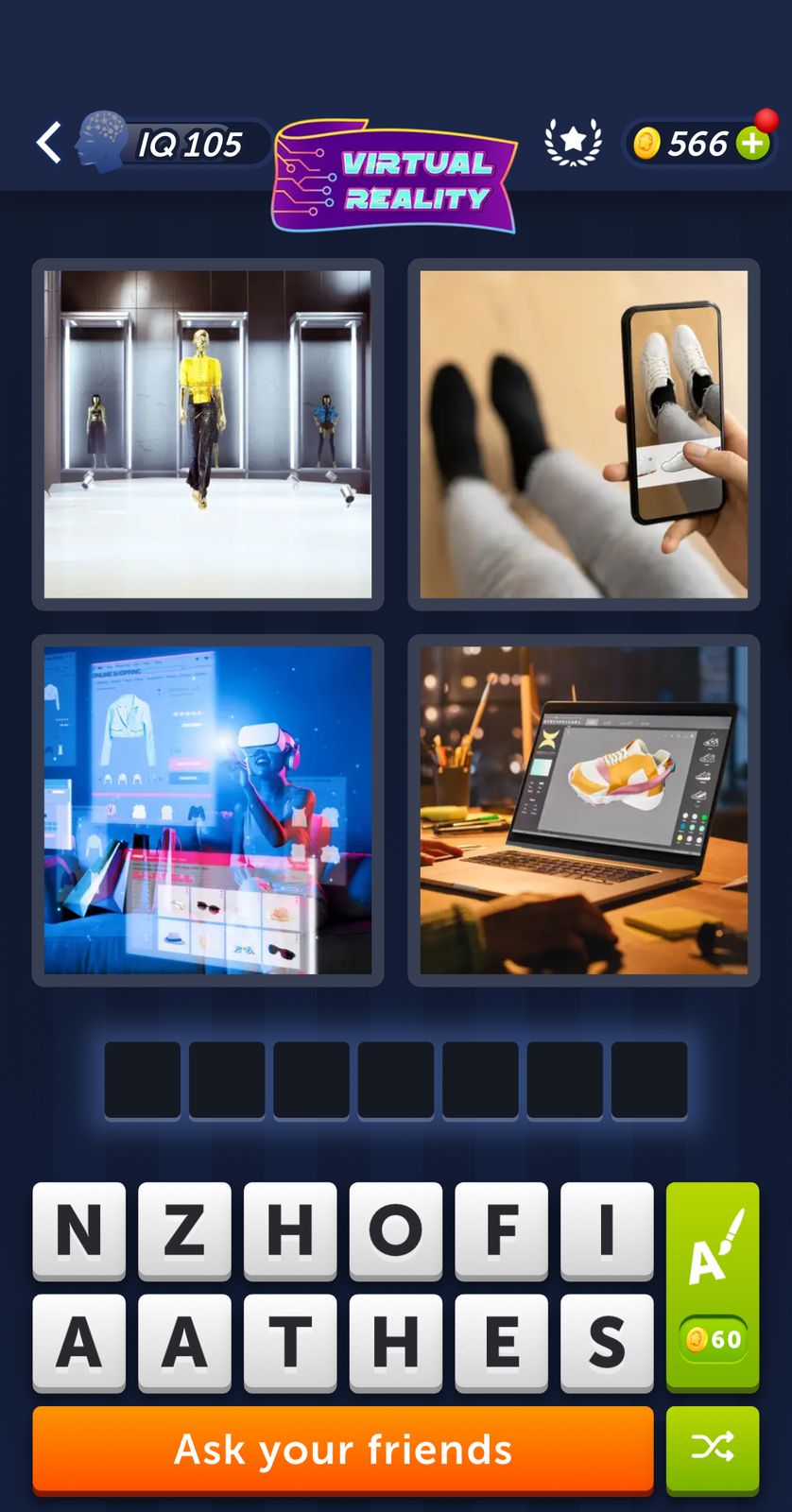
Task: Use the 60-coin letter hint
Action: tap(713, 1286)
